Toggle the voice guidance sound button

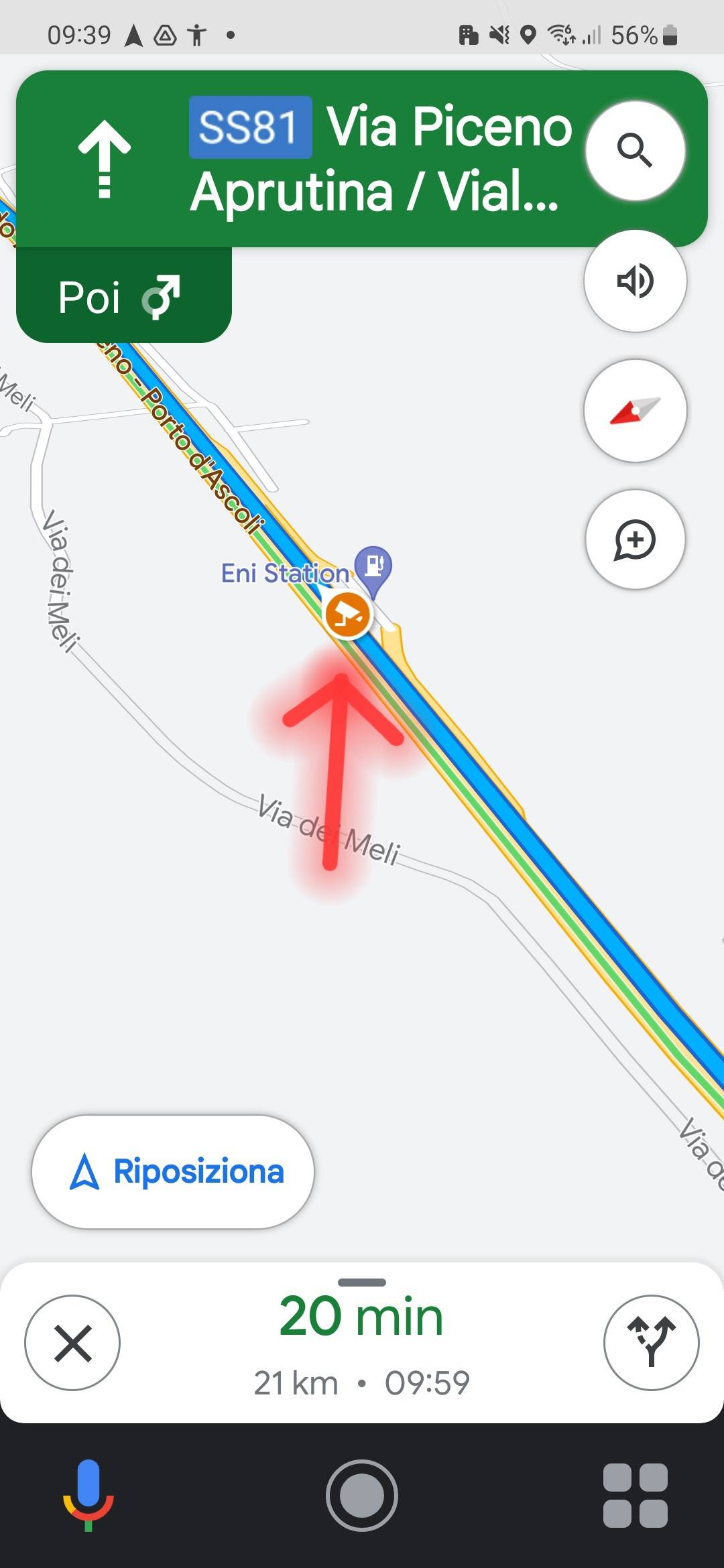click(x=635, y=281)
